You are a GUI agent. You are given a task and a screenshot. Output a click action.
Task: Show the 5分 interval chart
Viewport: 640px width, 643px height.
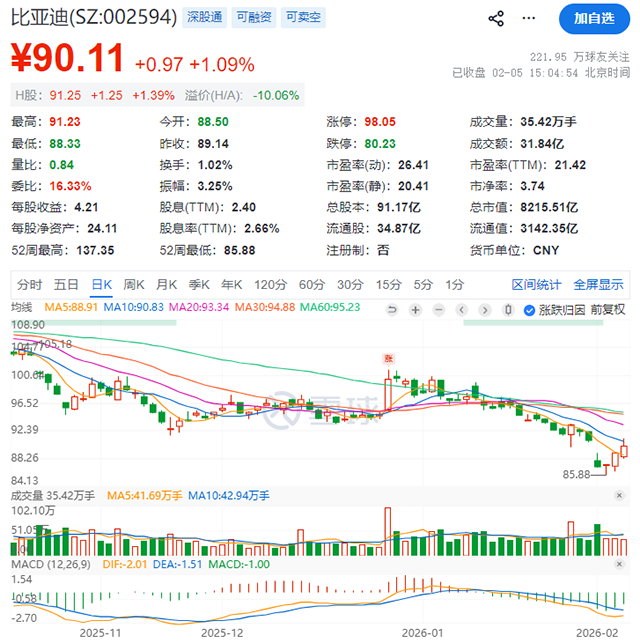click(422, 284)
